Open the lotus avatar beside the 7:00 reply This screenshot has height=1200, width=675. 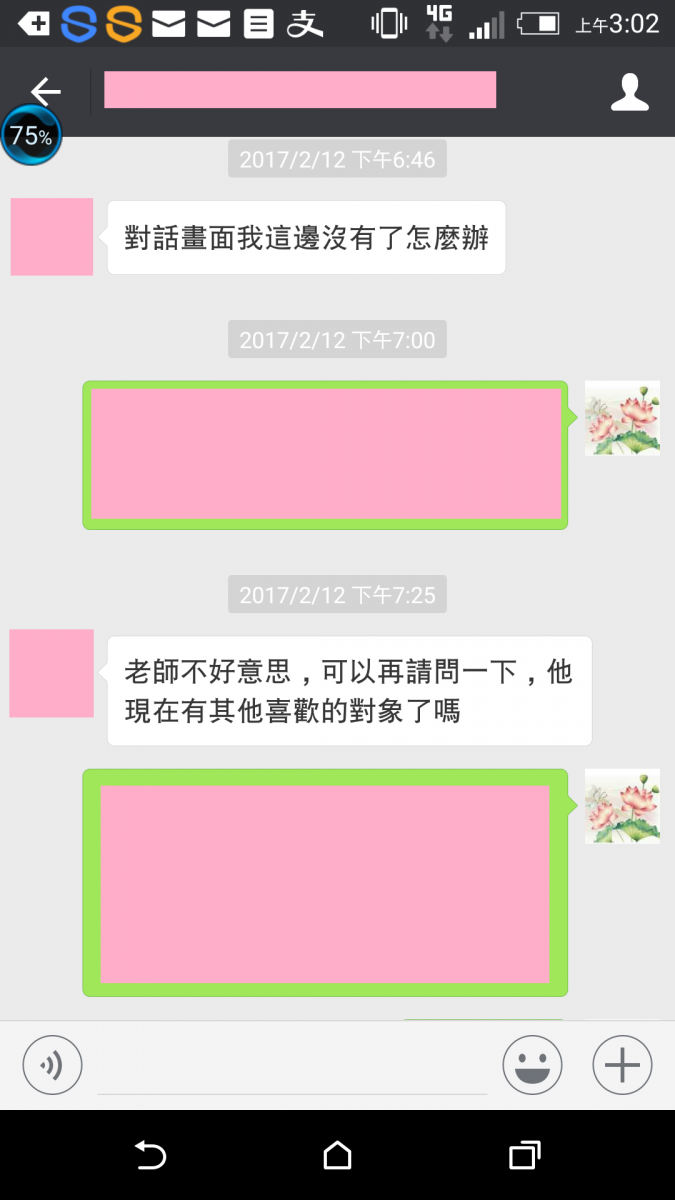pyautogui.click(x=622, y=418)
